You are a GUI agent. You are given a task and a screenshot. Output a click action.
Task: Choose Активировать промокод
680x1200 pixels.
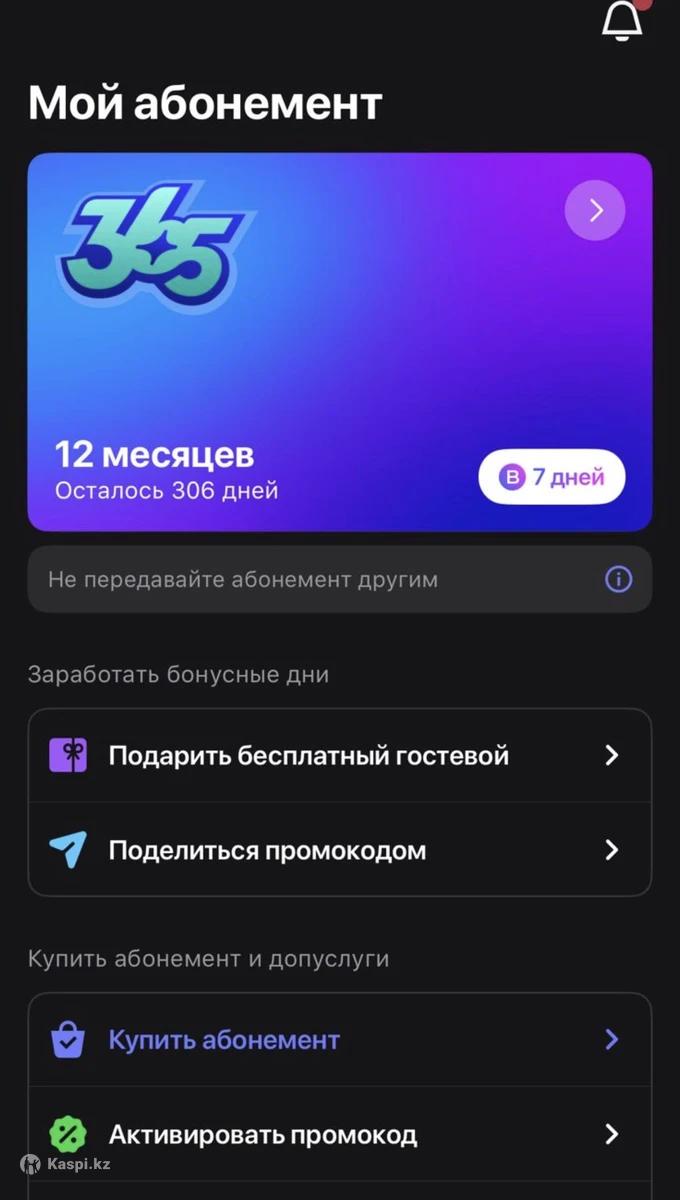click(340, 1134)
